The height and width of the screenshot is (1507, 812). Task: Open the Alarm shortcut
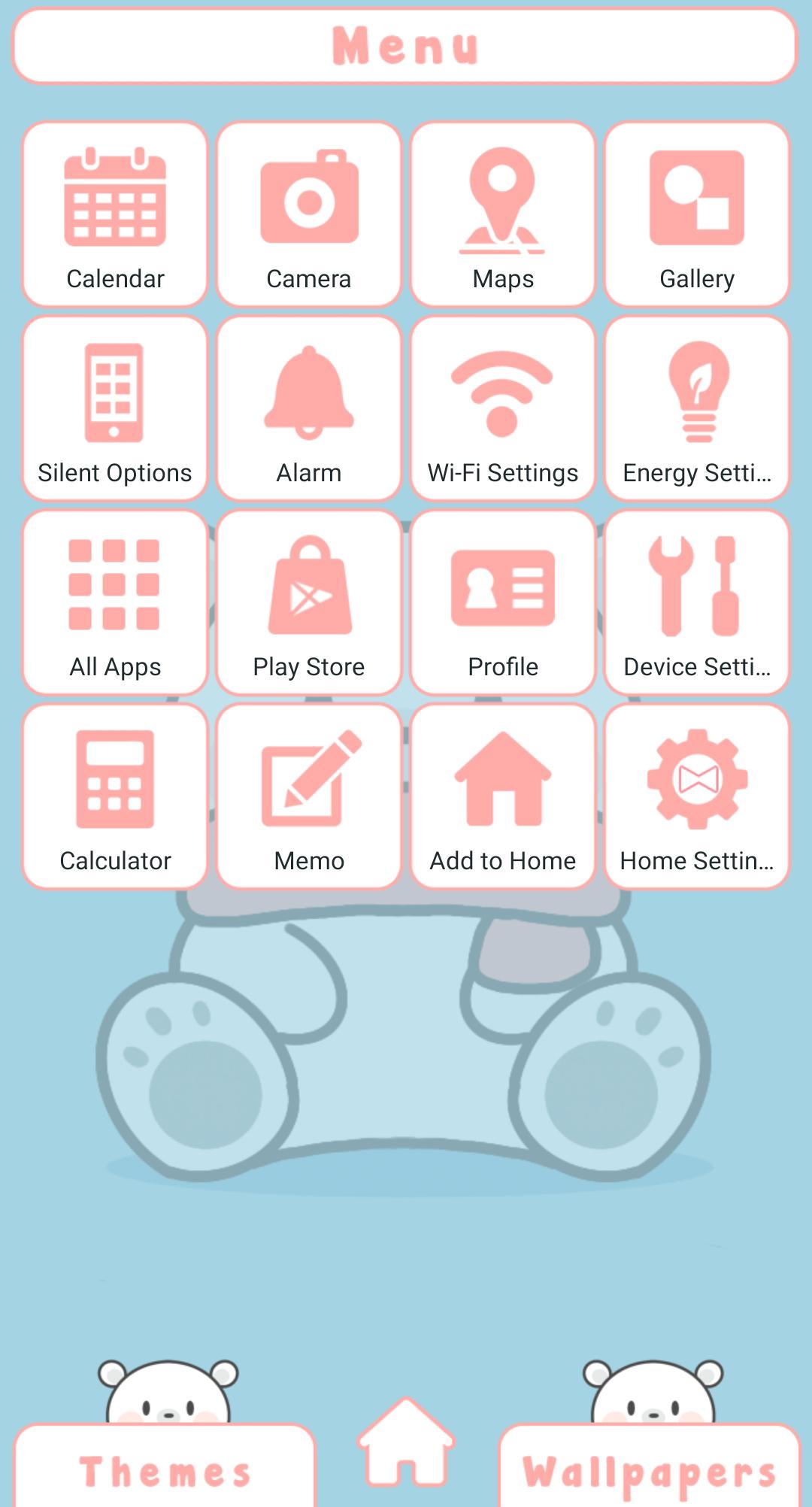309,408
